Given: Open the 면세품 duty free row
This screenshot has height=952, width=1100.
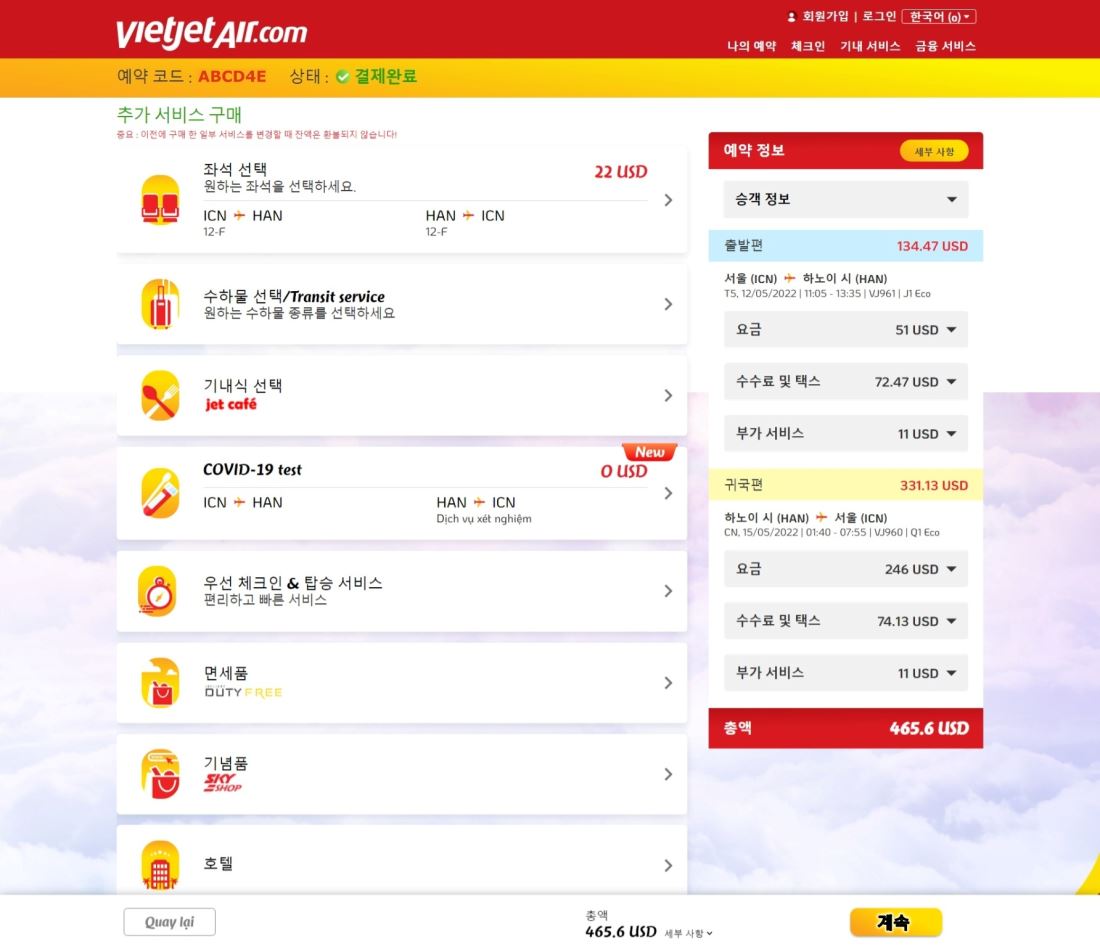Looking at the screenshot, I should coord(401,682).
